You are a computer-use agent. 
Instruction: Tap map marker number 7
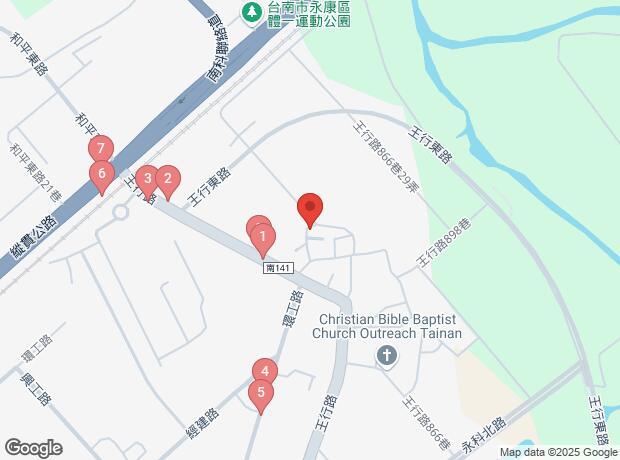point(100,149)
